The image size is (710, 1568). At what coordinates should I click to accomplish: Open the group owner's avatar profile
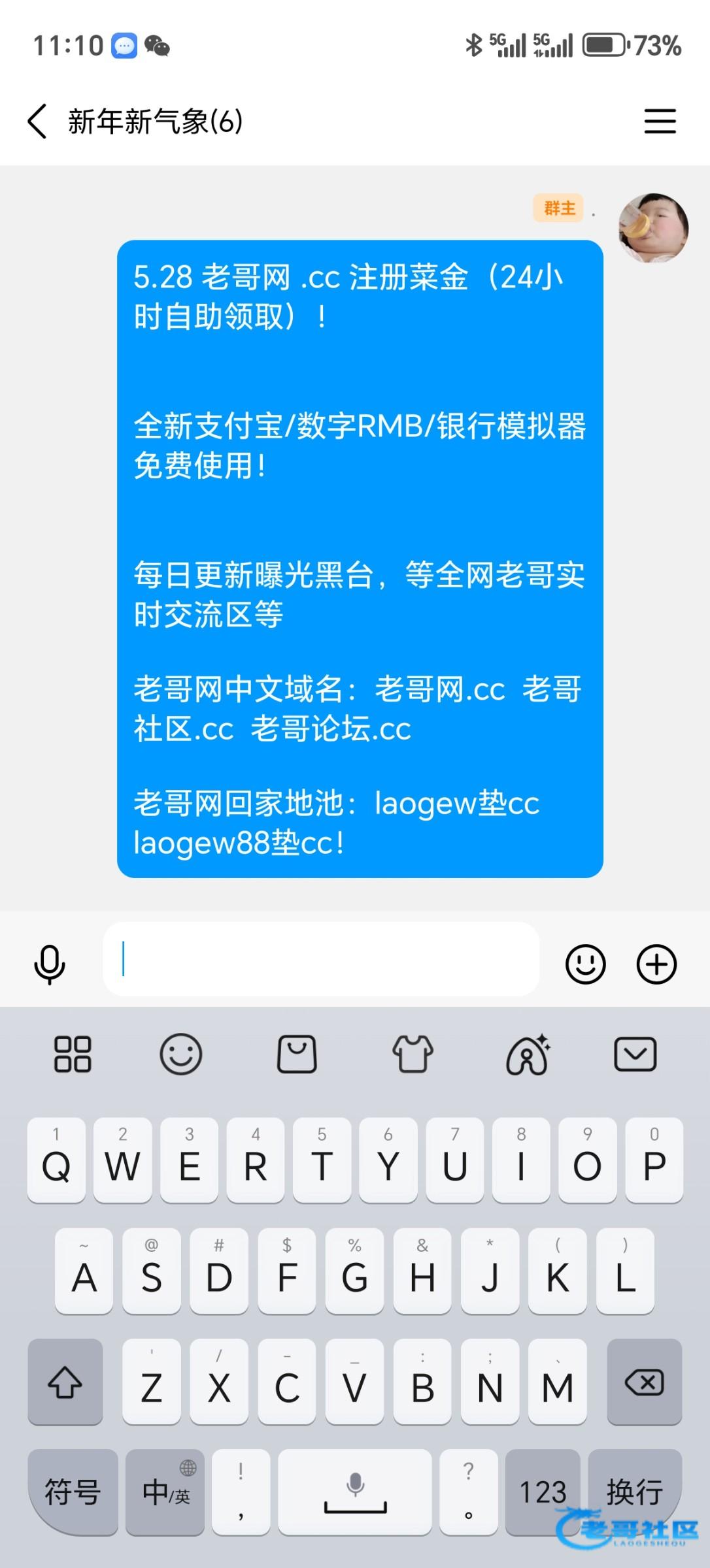point(653,227)
